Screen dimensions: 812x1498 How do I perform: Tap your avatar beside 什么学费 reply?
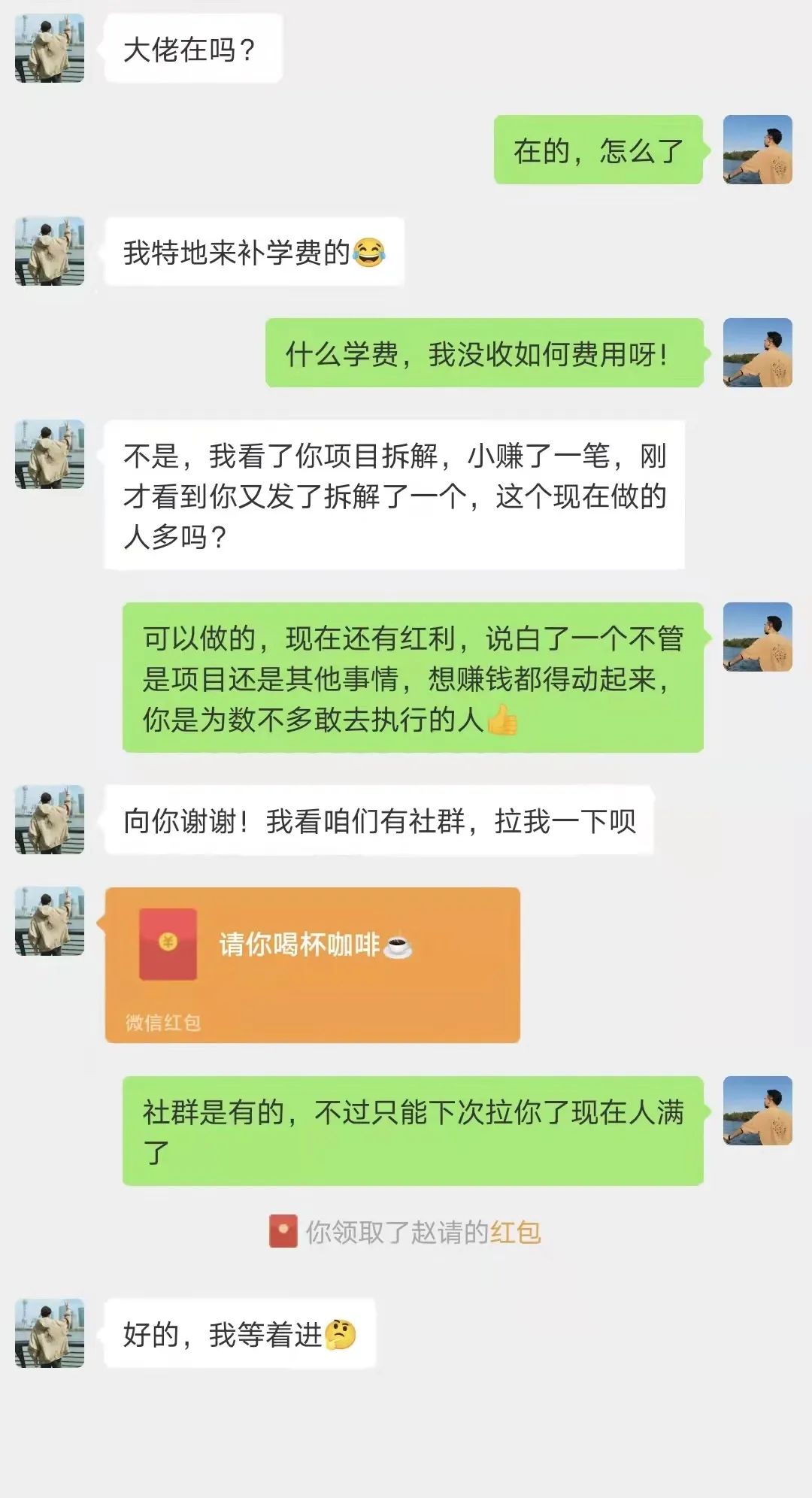point(759,353)
